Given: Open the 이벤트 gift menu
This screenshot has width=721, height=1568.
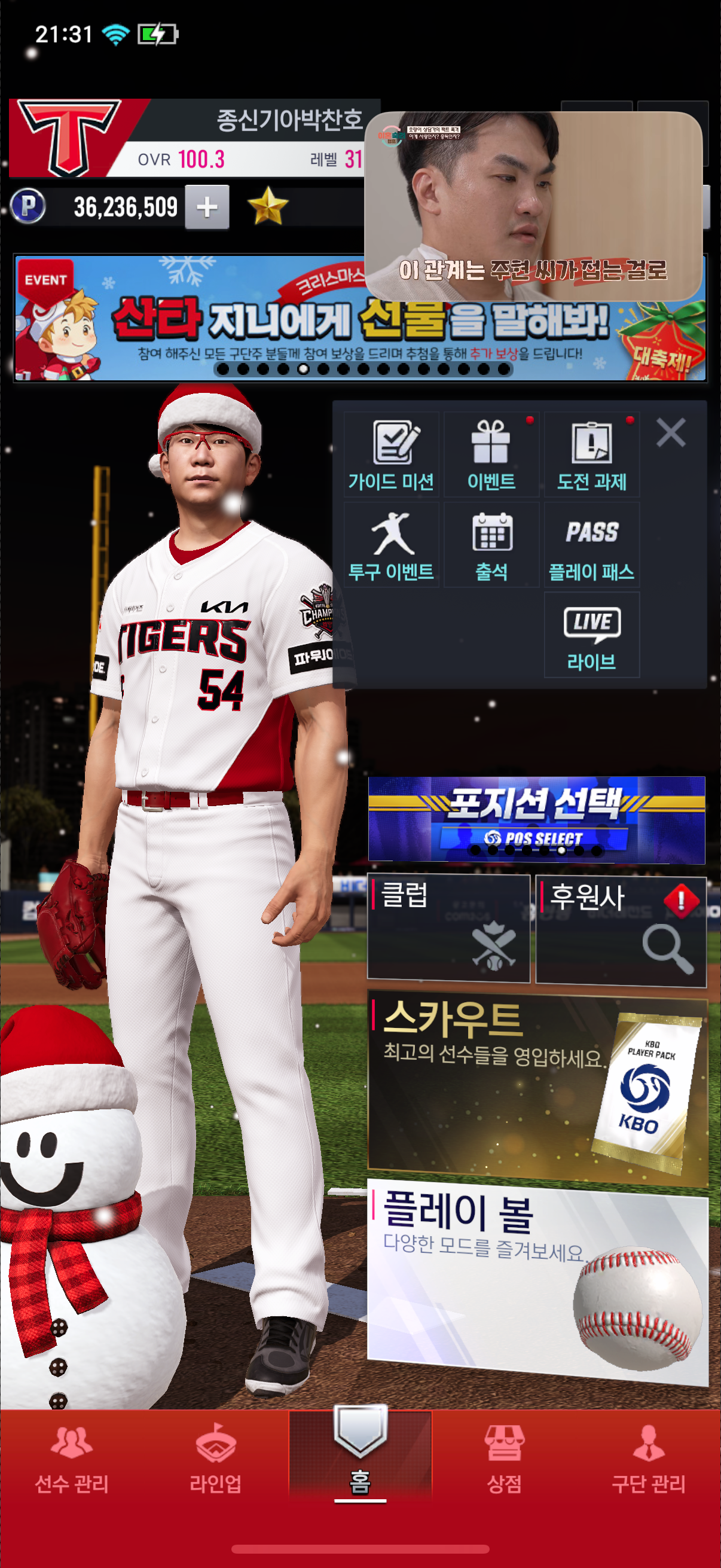Looking at the screenshot, I should coord(491,454).
